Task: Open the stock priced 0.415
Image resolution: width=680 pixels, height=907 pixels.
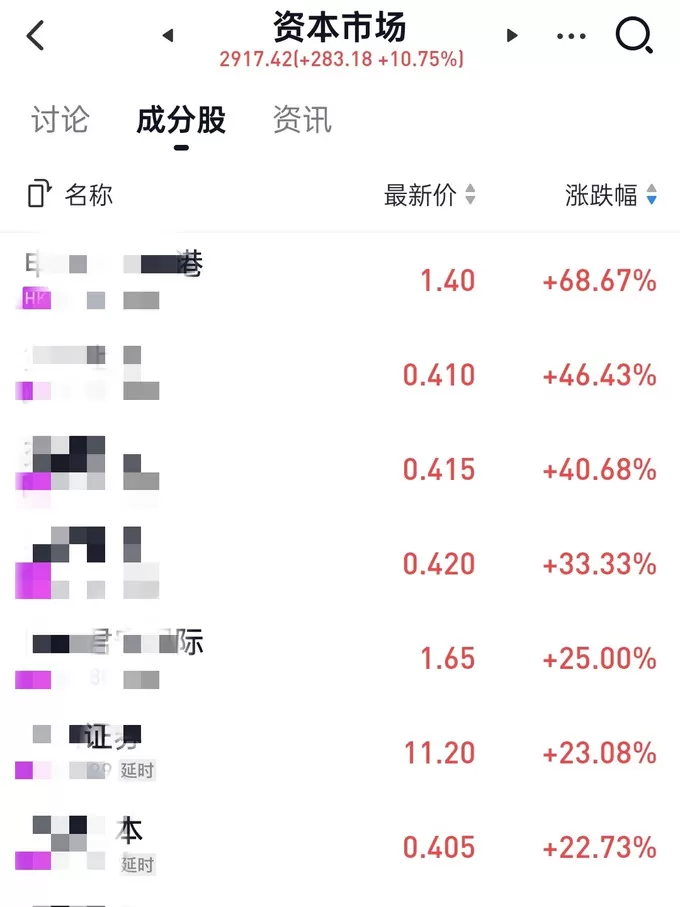Action: tap(340, 469)
